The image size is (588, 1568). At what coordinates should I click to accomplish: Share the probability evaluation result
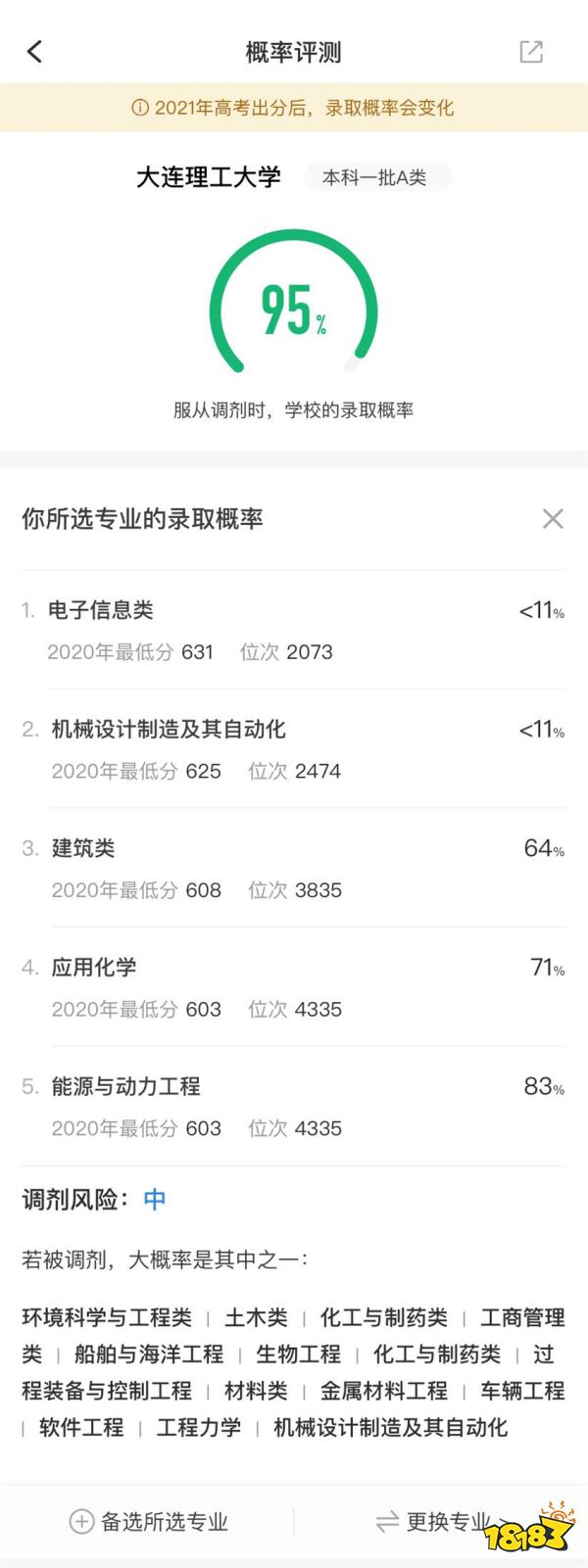pyautogui.click(x=531, y=52)
